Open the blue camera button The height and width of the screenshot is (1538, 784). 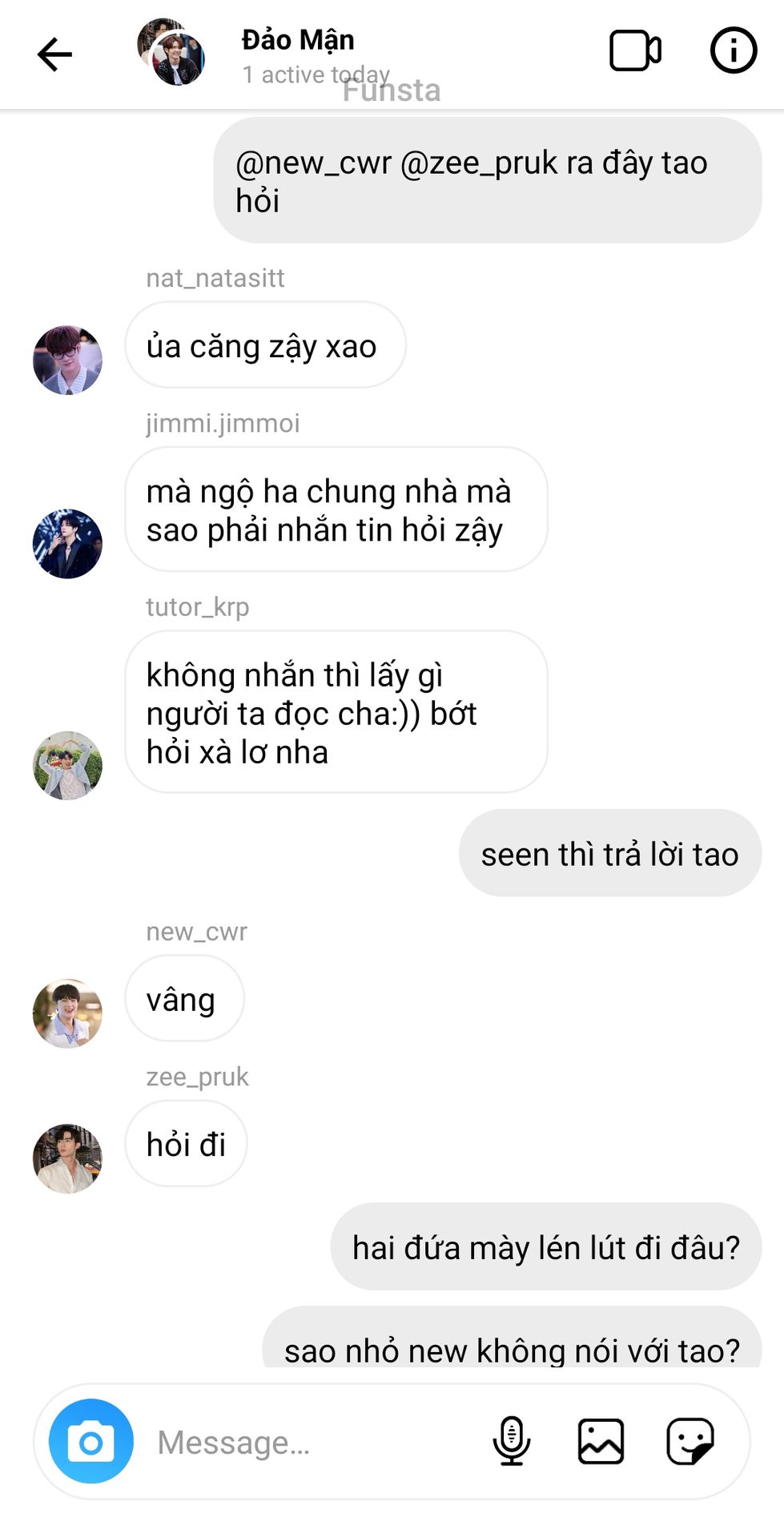pyautogui.click(x=91, y=1441)
